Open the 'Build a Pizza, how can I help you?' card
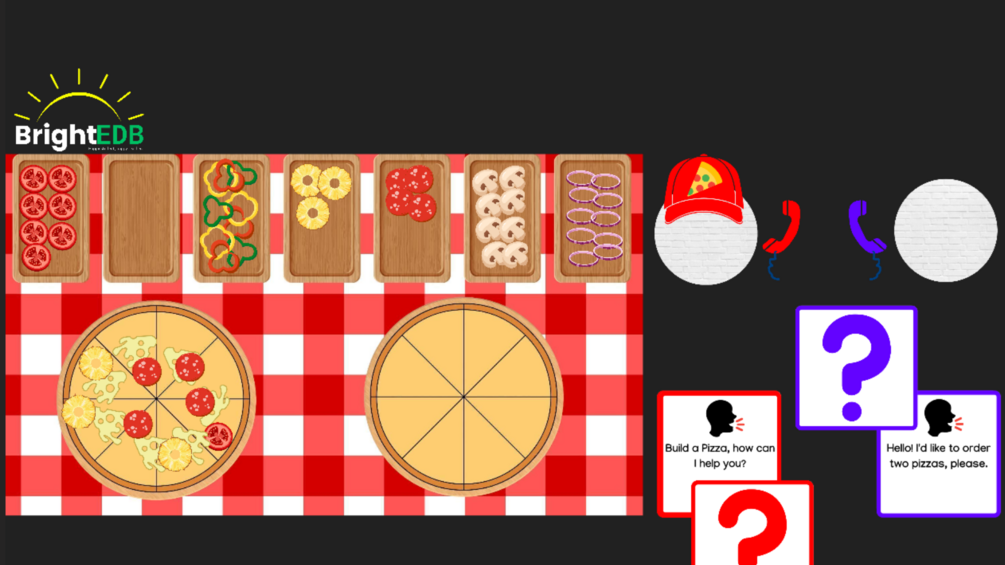Viewport: 1005px width, 565px height. coord(719,438)
